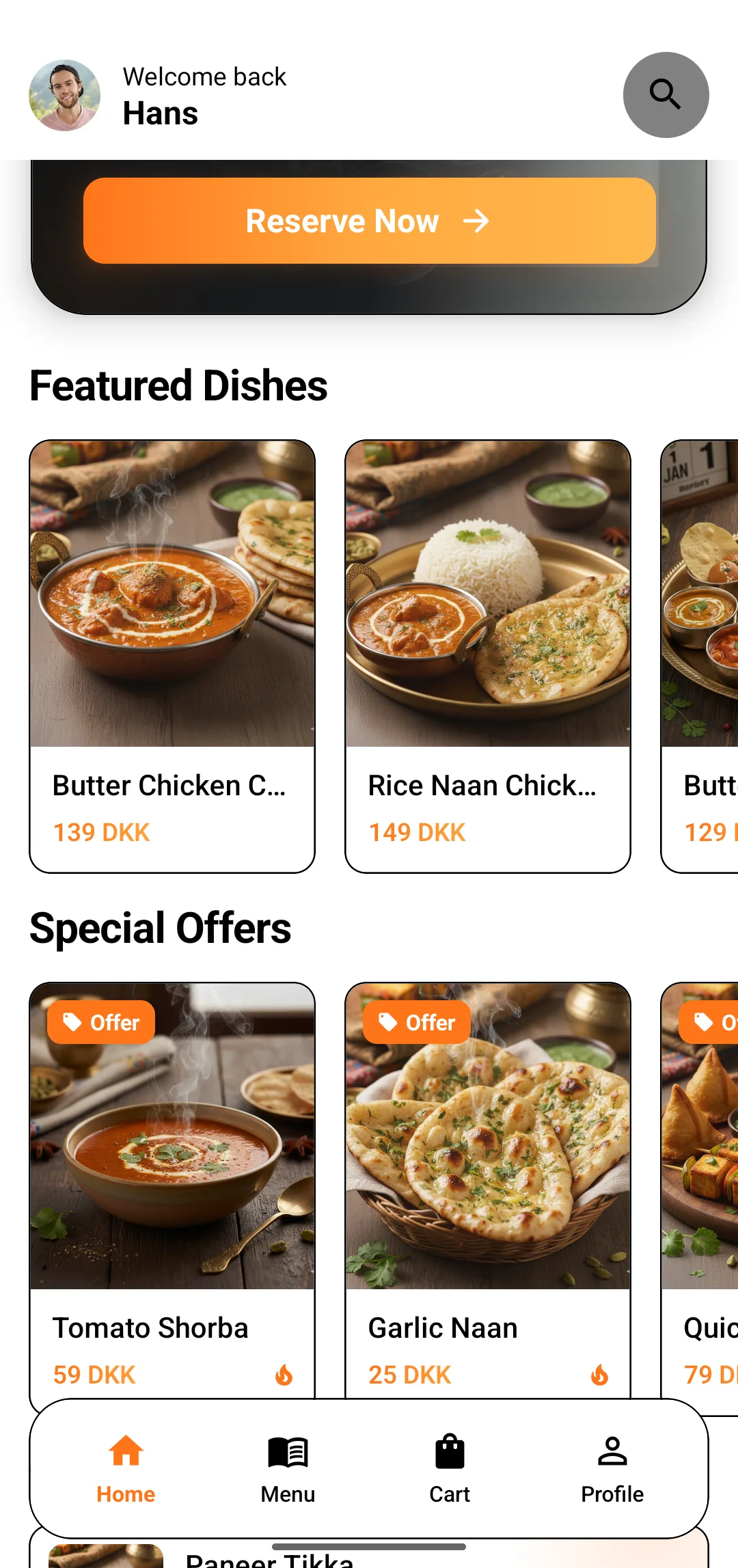Open the Cart tab
Screen dimensions: 738x1568
[450, 1468]
